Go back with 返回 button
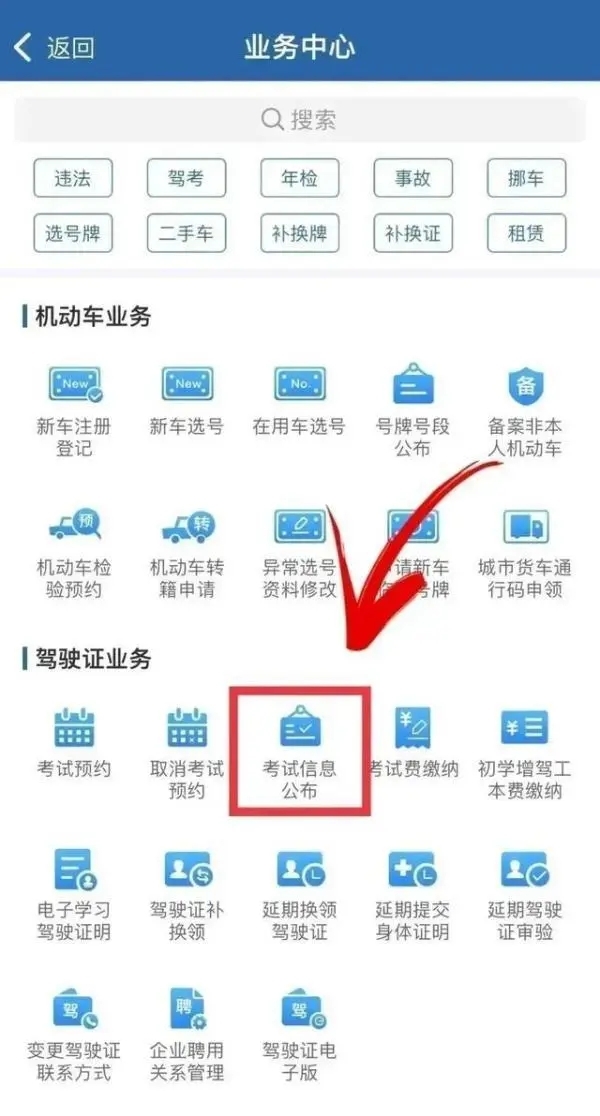The height and width of the screenshot is (1116, 600). (55, 47)
